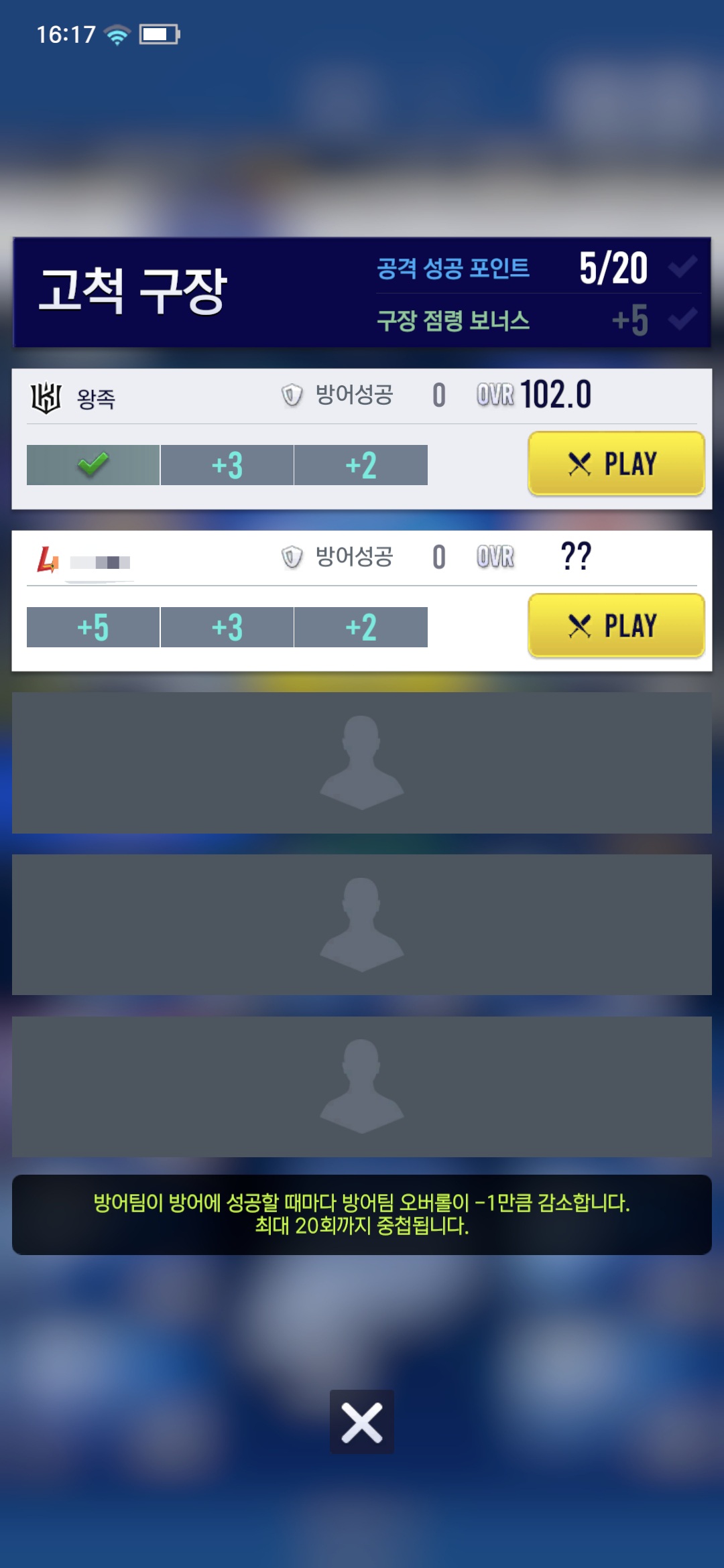The image size is (724, 1568).
Task: Play against the team with unknown OVR
Action: pyautogui.click(x=616, y=626)
